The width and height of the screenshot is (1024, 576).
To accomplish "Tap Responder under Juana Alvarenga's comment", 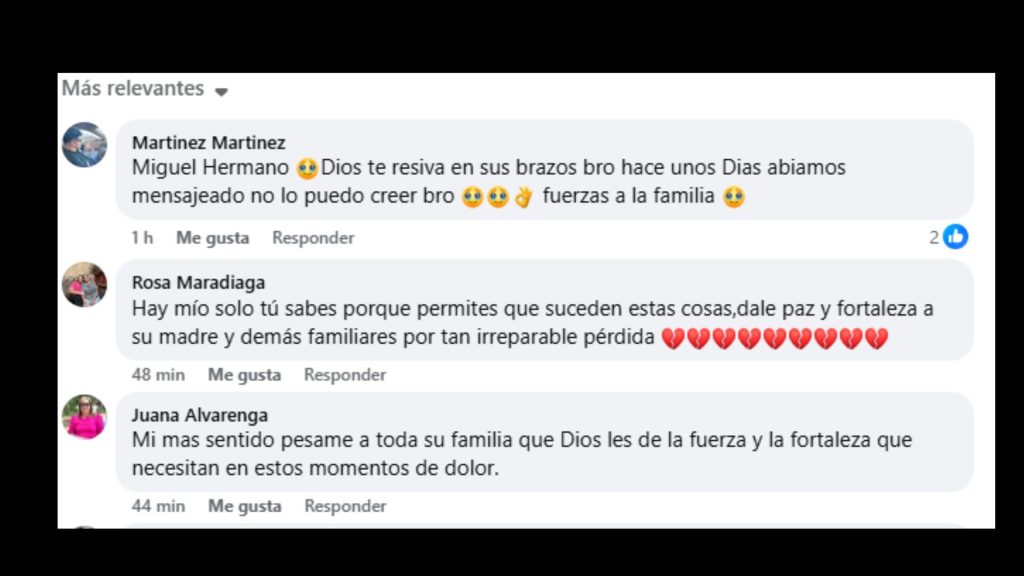I will (345, 506).
